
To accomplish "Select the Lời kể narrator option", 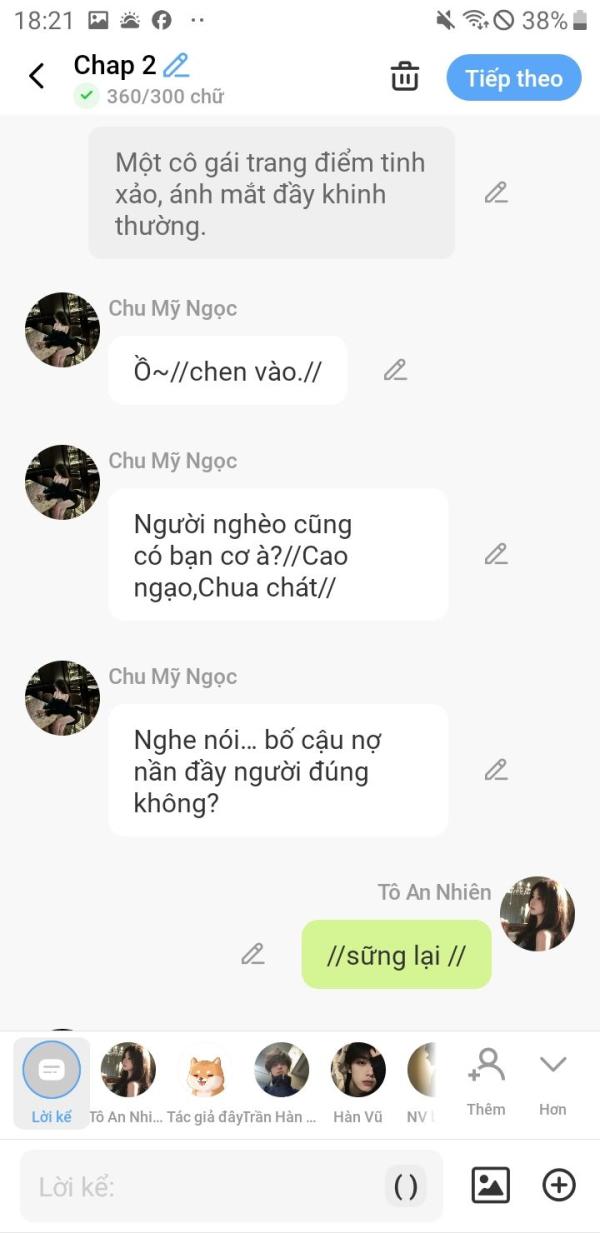I will (x=51, y=1083).
